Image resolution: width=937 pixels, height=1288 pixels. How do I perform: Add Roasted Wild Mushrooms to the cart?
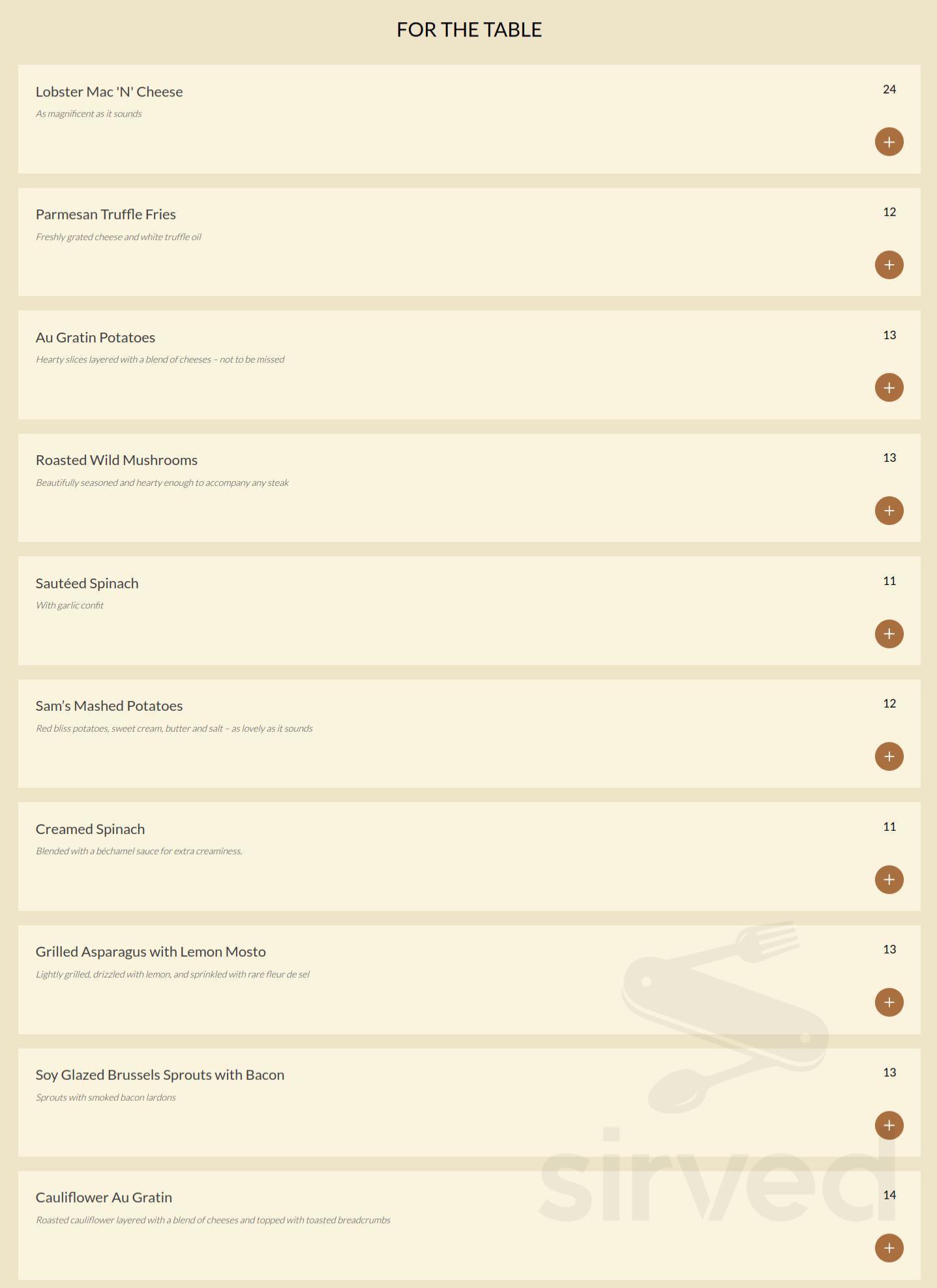pyautogui.click(x=888, y=511)
